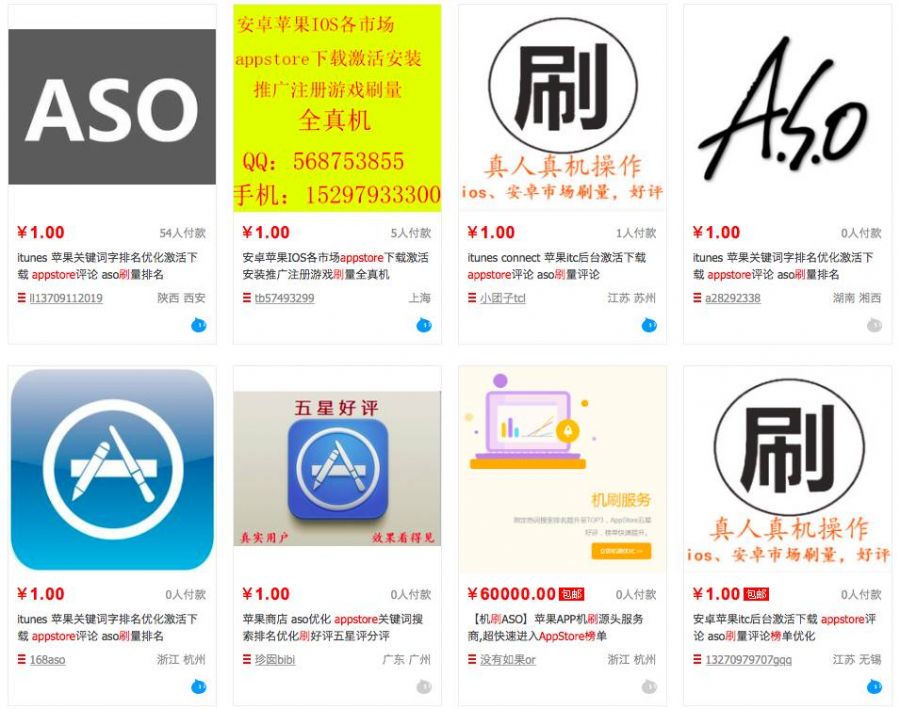Open the handwritten A.S.O product card
Image resolution: width=900 pixels, height=709 pixels.
[787, 107]
